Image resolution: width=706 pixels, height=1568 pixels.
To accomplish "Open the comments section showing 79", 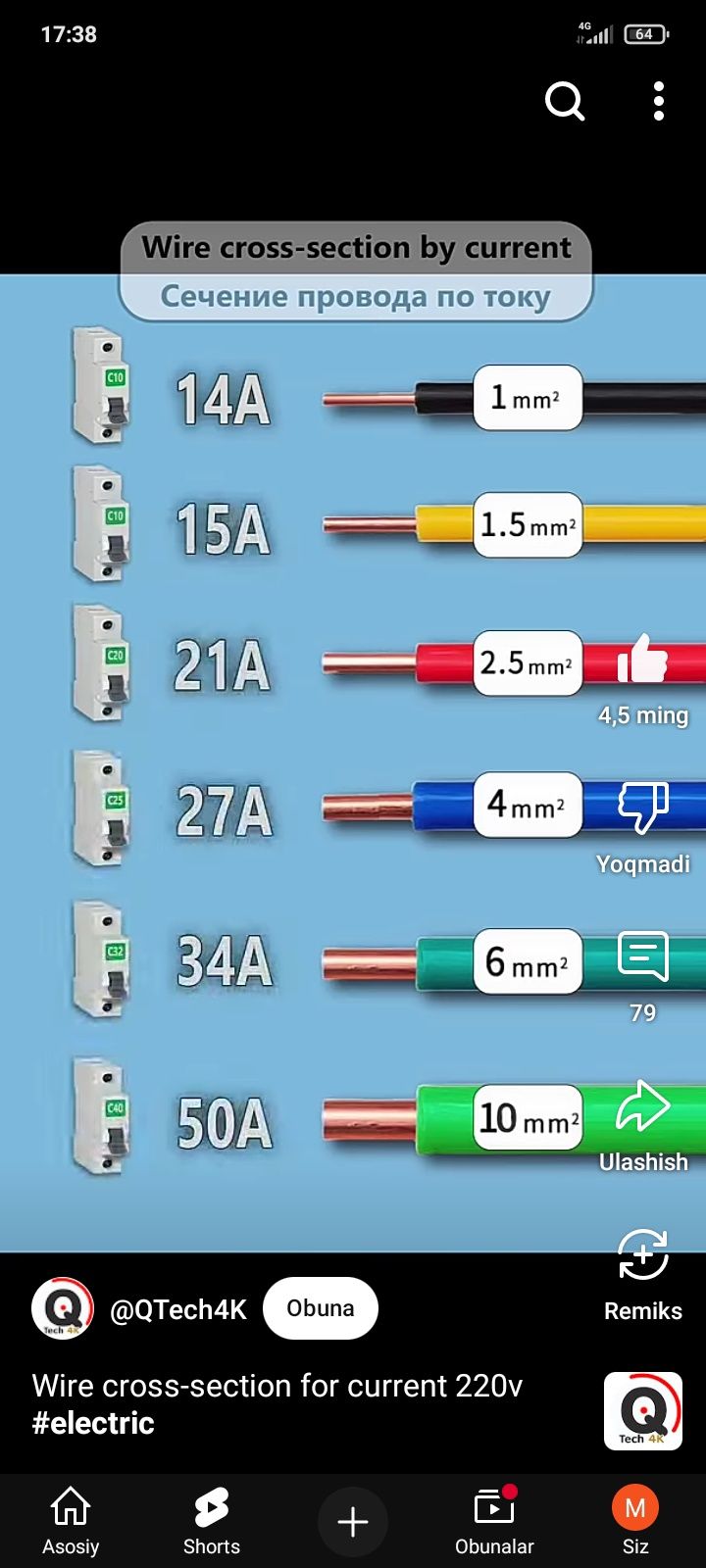I will pos(642,957).
